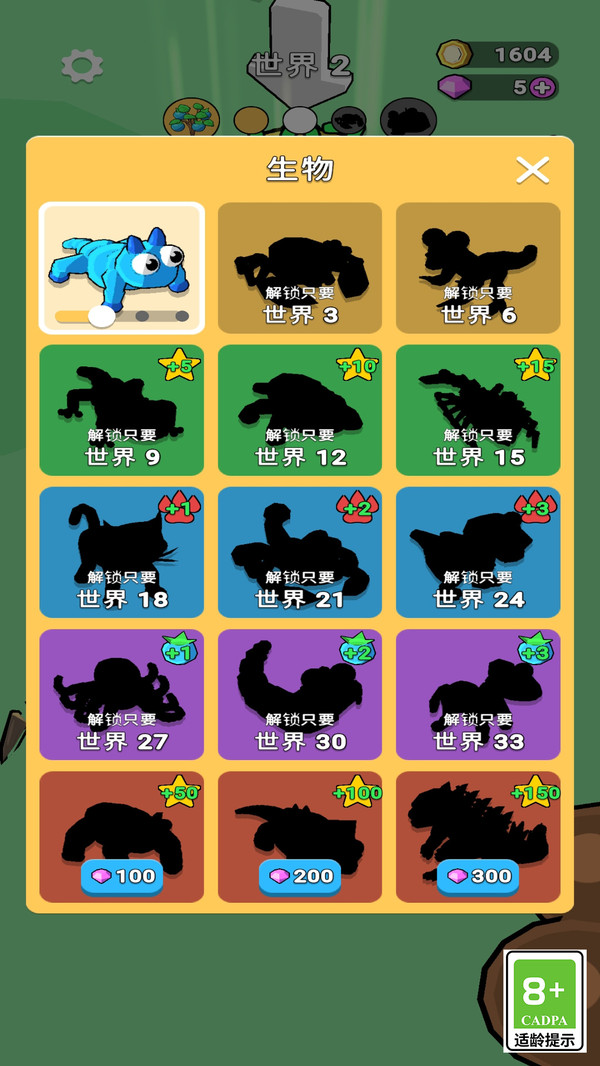View the locked creature for 世界 15

[x=478, y=410]
